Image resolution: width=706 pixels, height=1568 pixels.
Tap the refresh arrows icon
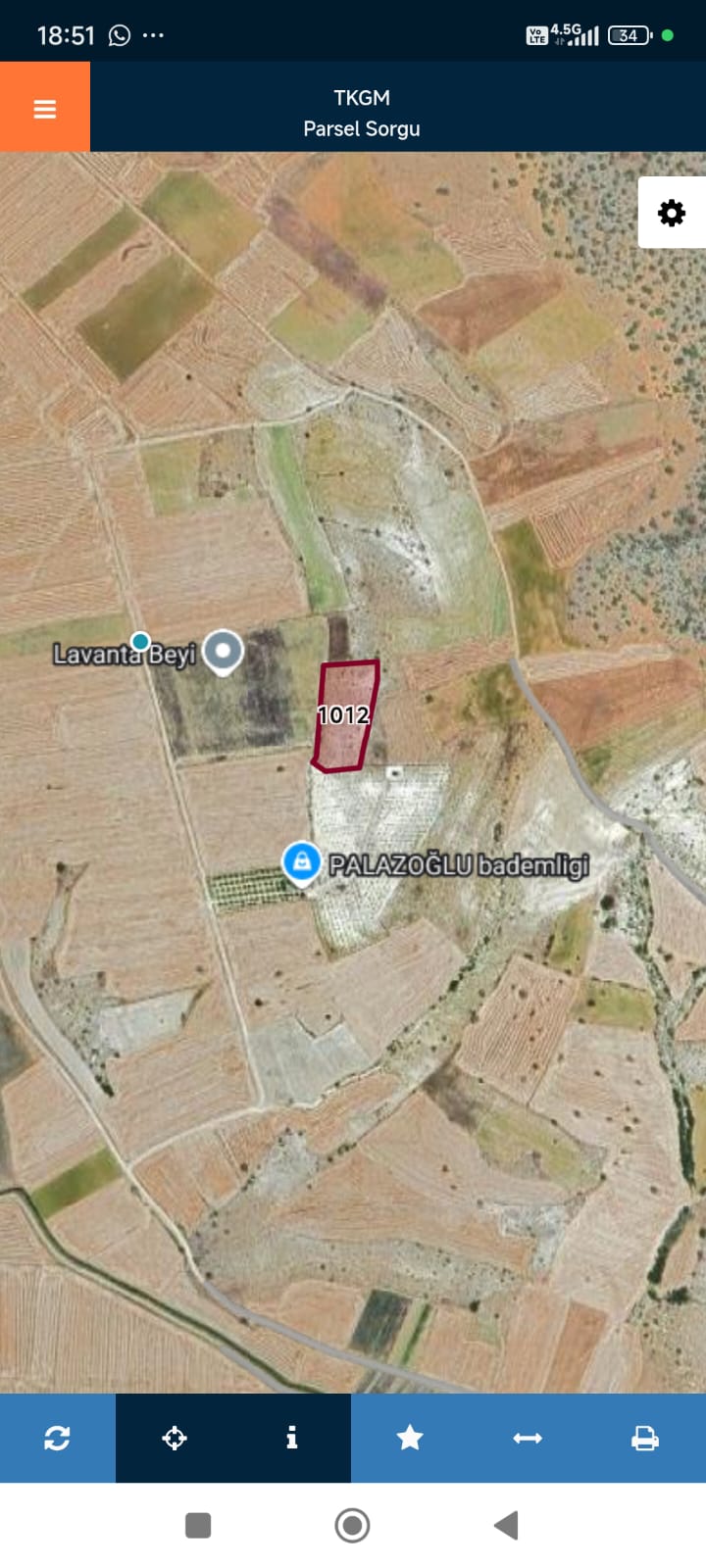(57, 1438)
